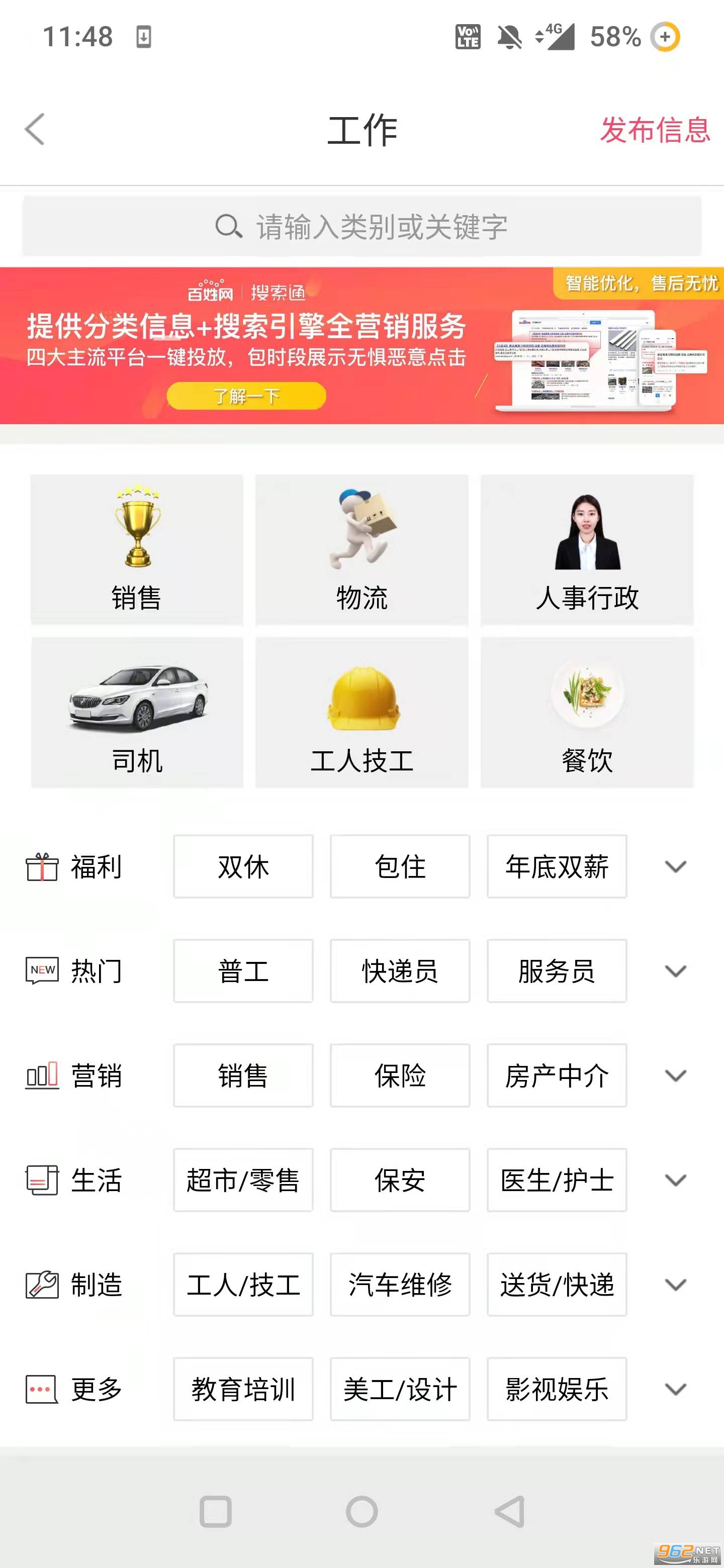Open the category or keyword search box
The width and height of the screenshot is (724, 1568).
tap(361, 227)
